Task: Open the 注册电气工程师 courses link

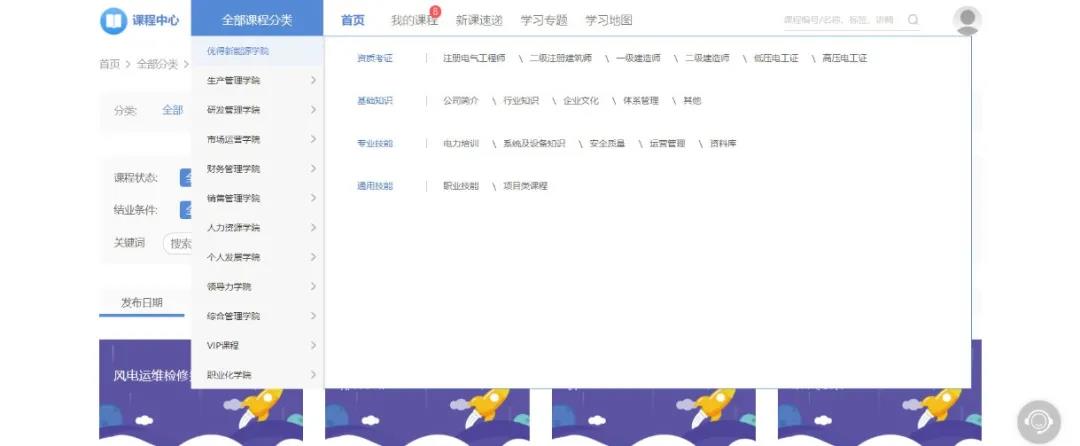Action: click(x=474, y=58)
